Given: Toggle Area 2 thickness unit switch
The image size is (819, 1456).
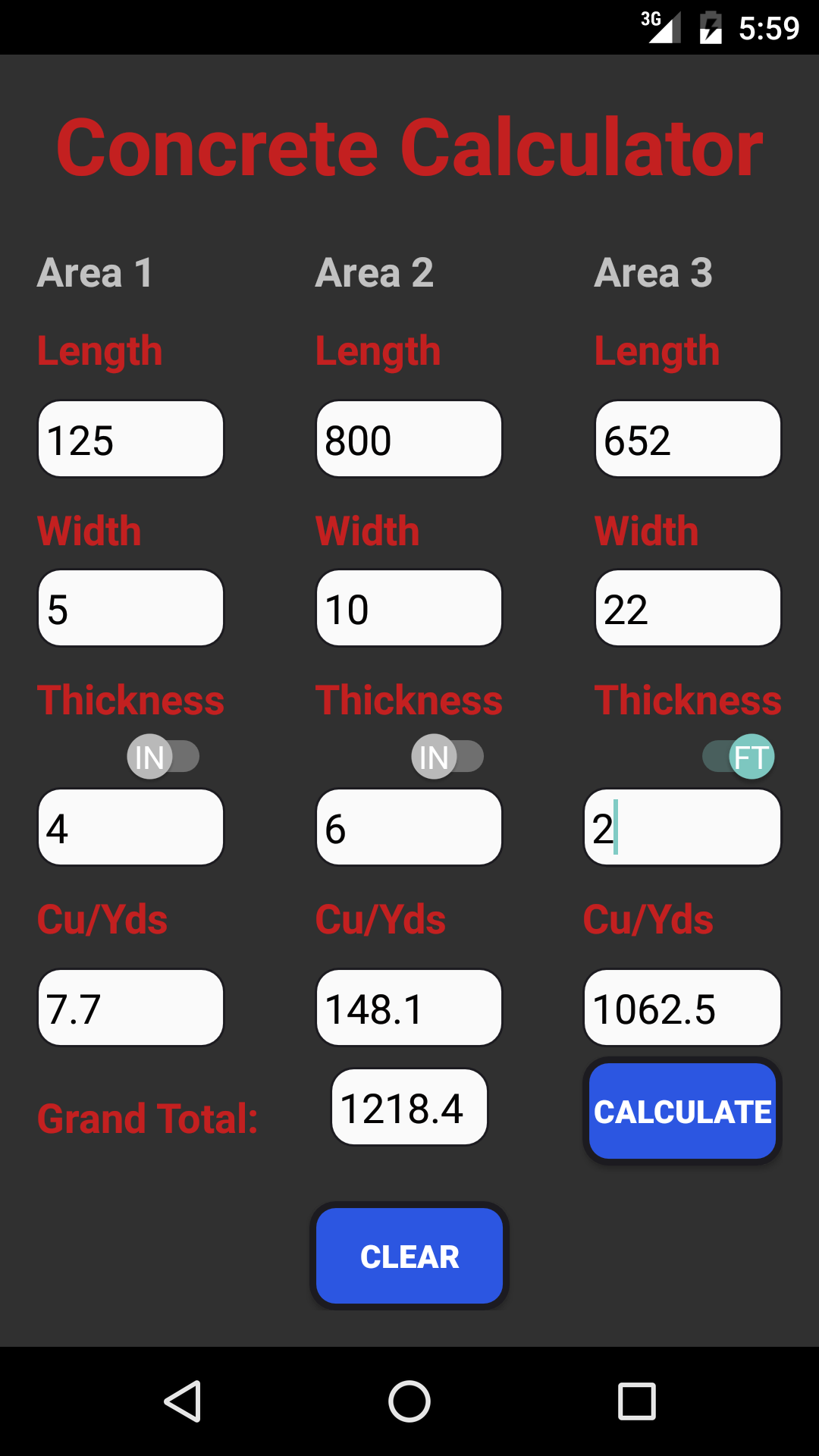Looking at the screenshot, I should tap(447, 757).
